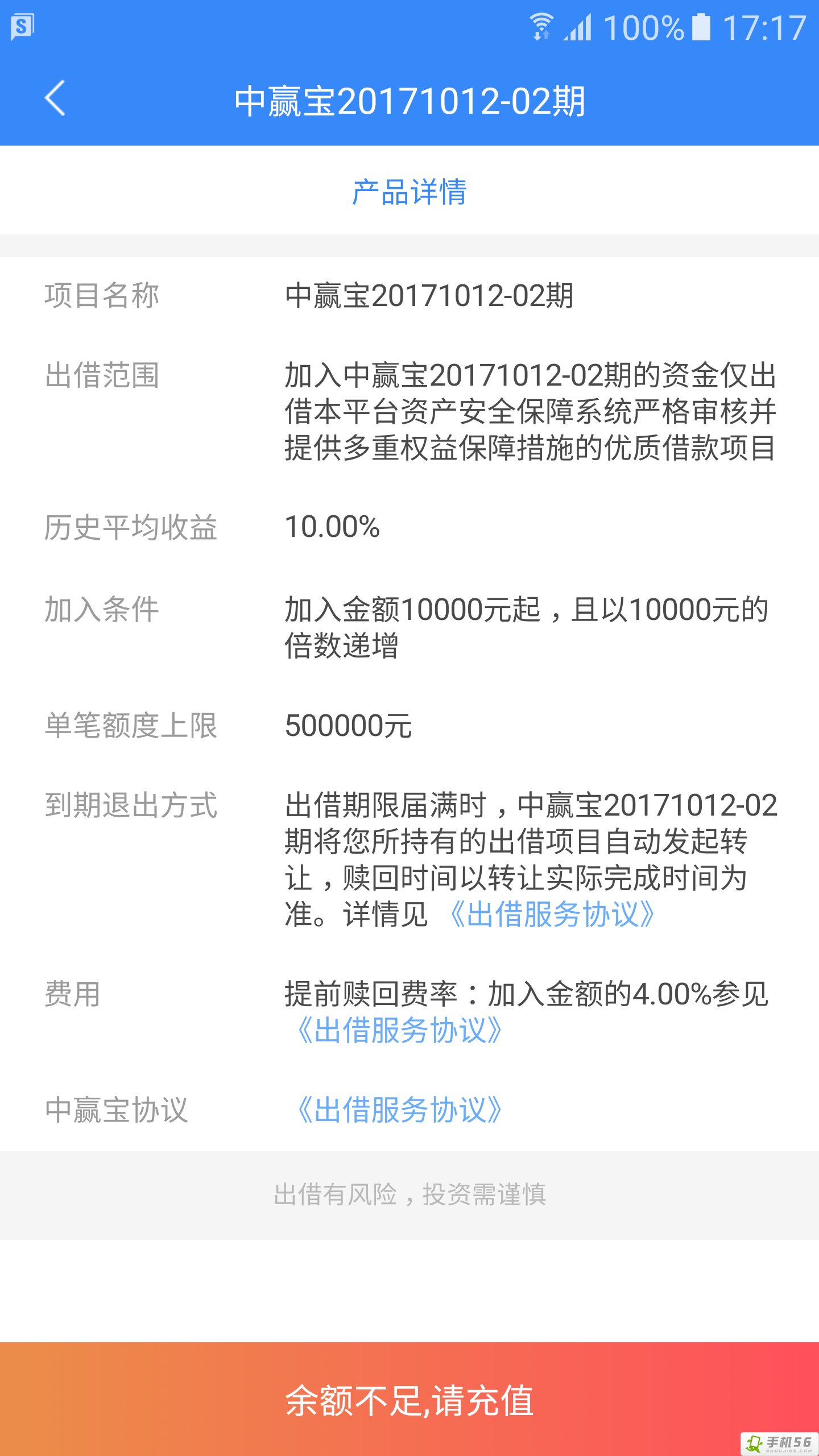This screenshot has height=1456, width=819.
Task: Open 出借服务协议 link beside 中赢宝协议
Action: click(399, 1110)
